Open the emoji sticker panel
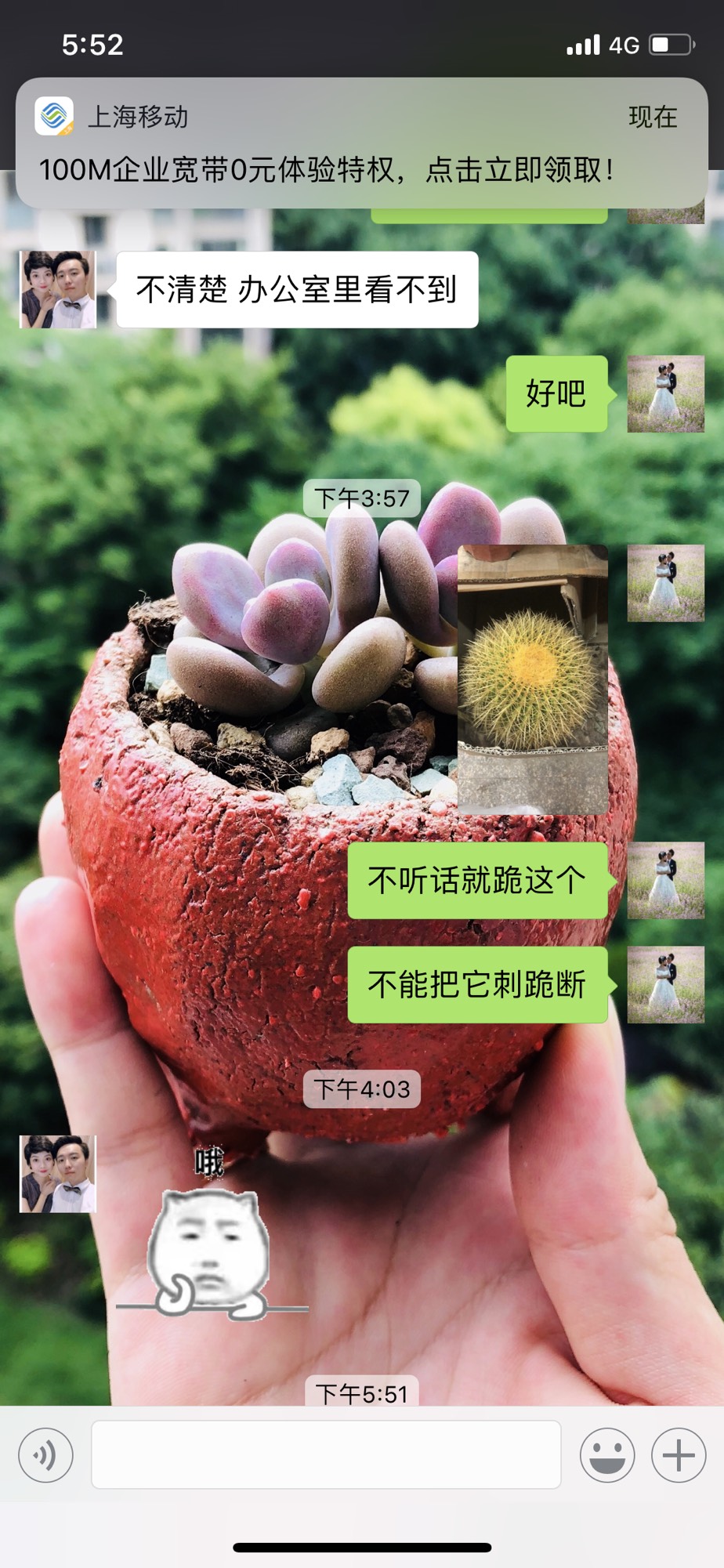The height and width of the screenshot is (1568, 724). (606, 1455)
